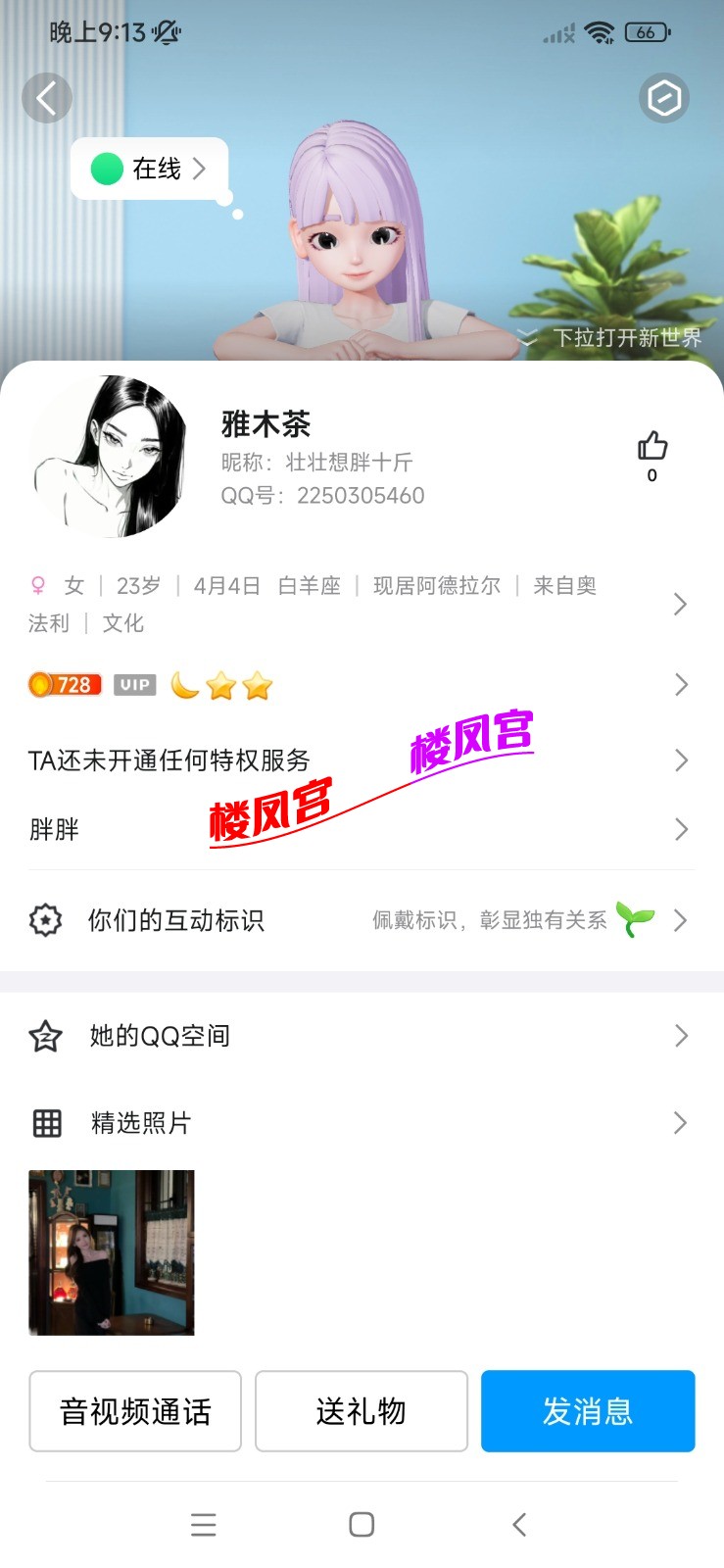View the featured photo thumbnail
724x1568 pixels.
(112, 1252)
